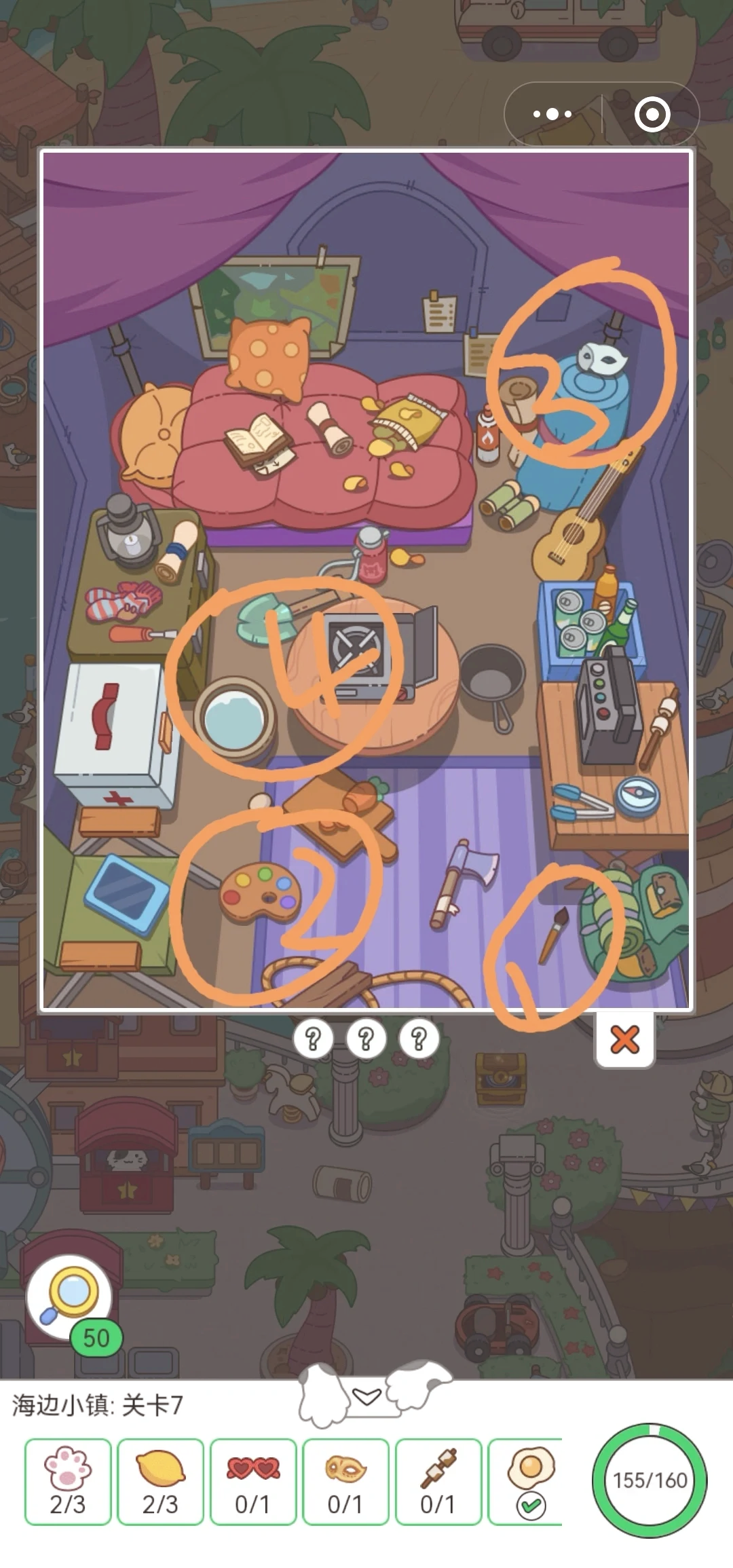Tap the white mask on the sleeping bag
The height and width of the screenshot is (1568, 733).
(x=603, y=358)
